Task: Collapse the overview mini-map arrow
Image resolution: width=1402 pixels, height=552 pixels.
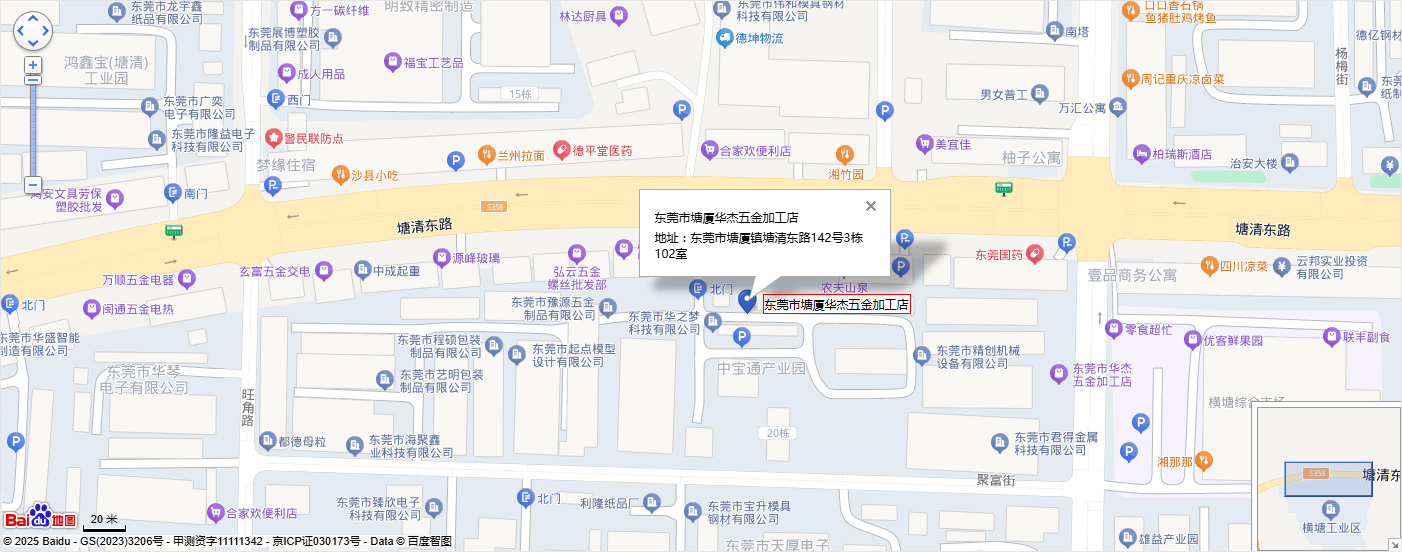Action: coord(1394,544)
